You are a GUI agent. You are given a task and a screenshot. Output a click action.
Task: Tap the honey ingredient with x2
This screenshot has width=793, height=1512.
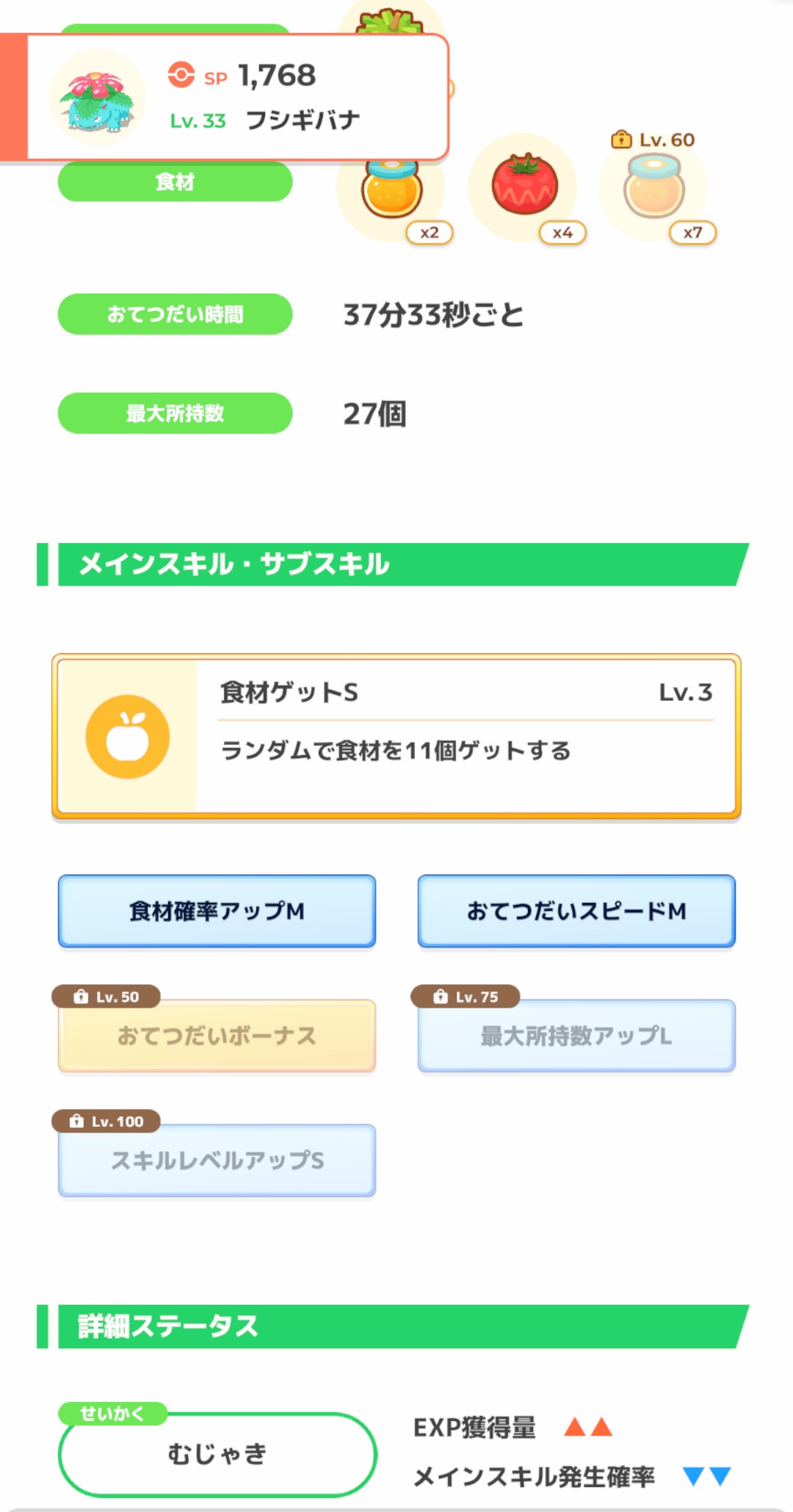392,191
